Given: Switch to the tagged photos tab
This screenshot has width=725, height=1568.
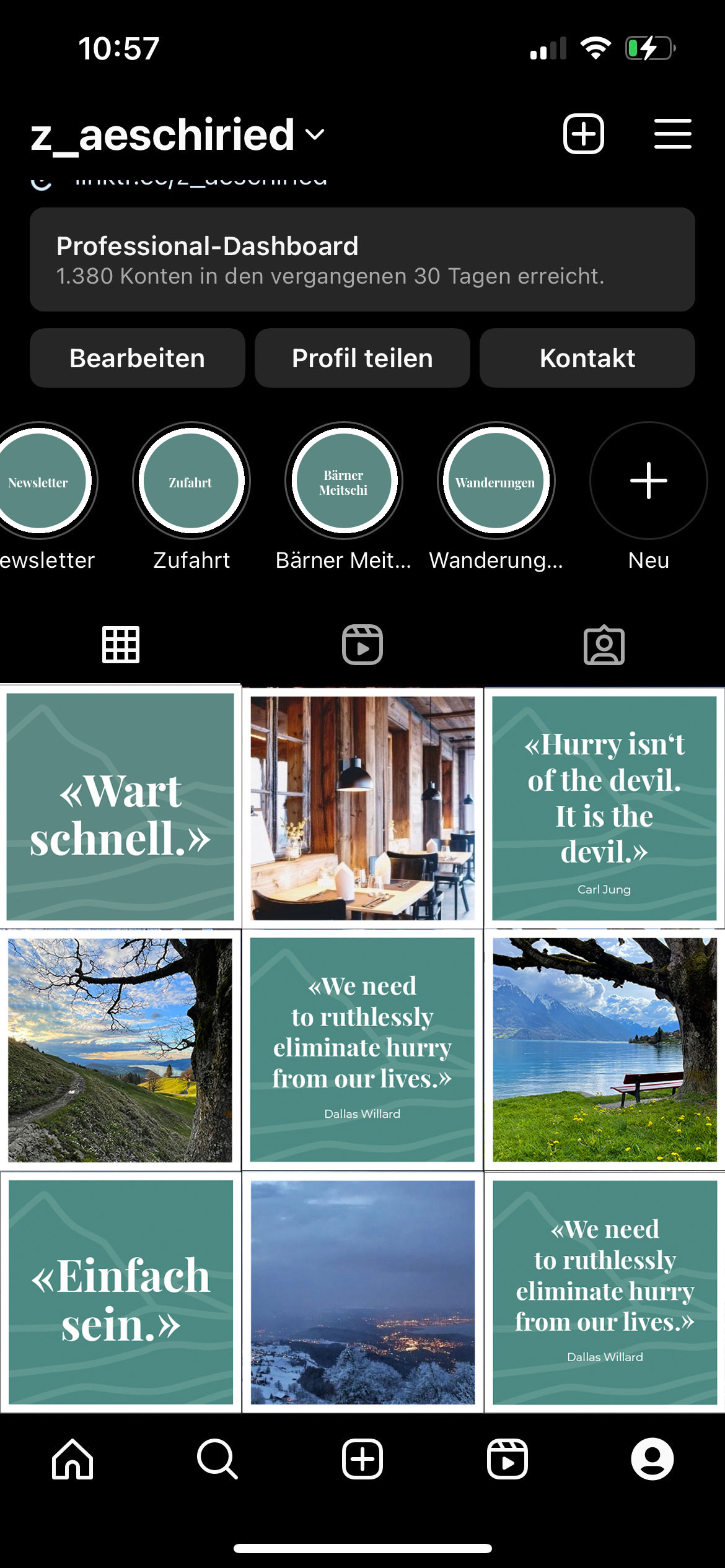Looking at the screenshot, I should pos(604,645).
